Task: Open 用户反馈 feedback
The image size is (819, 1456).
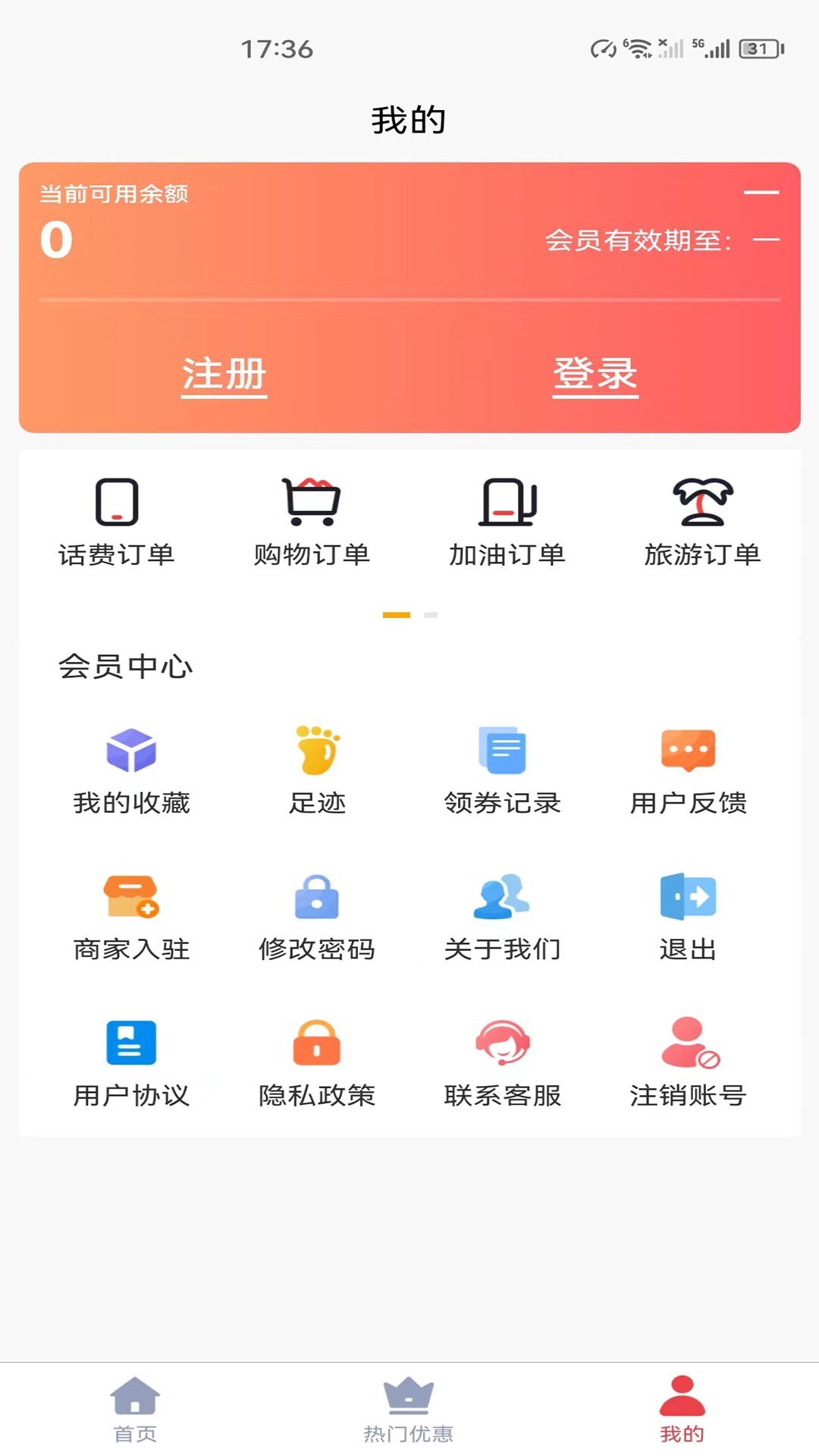Action: 688,770
